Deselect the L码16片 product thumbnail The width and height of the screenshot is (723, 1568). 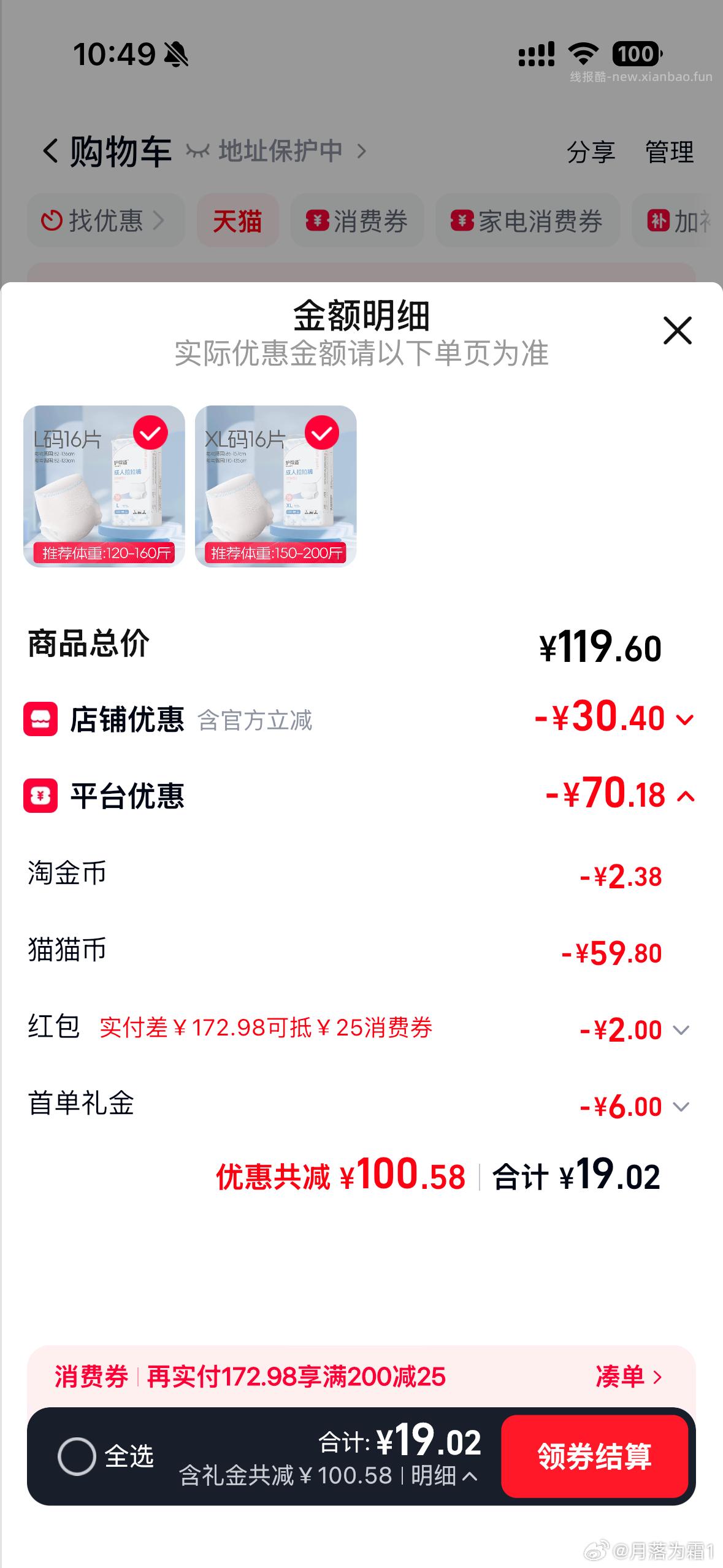tap(150, 433)
